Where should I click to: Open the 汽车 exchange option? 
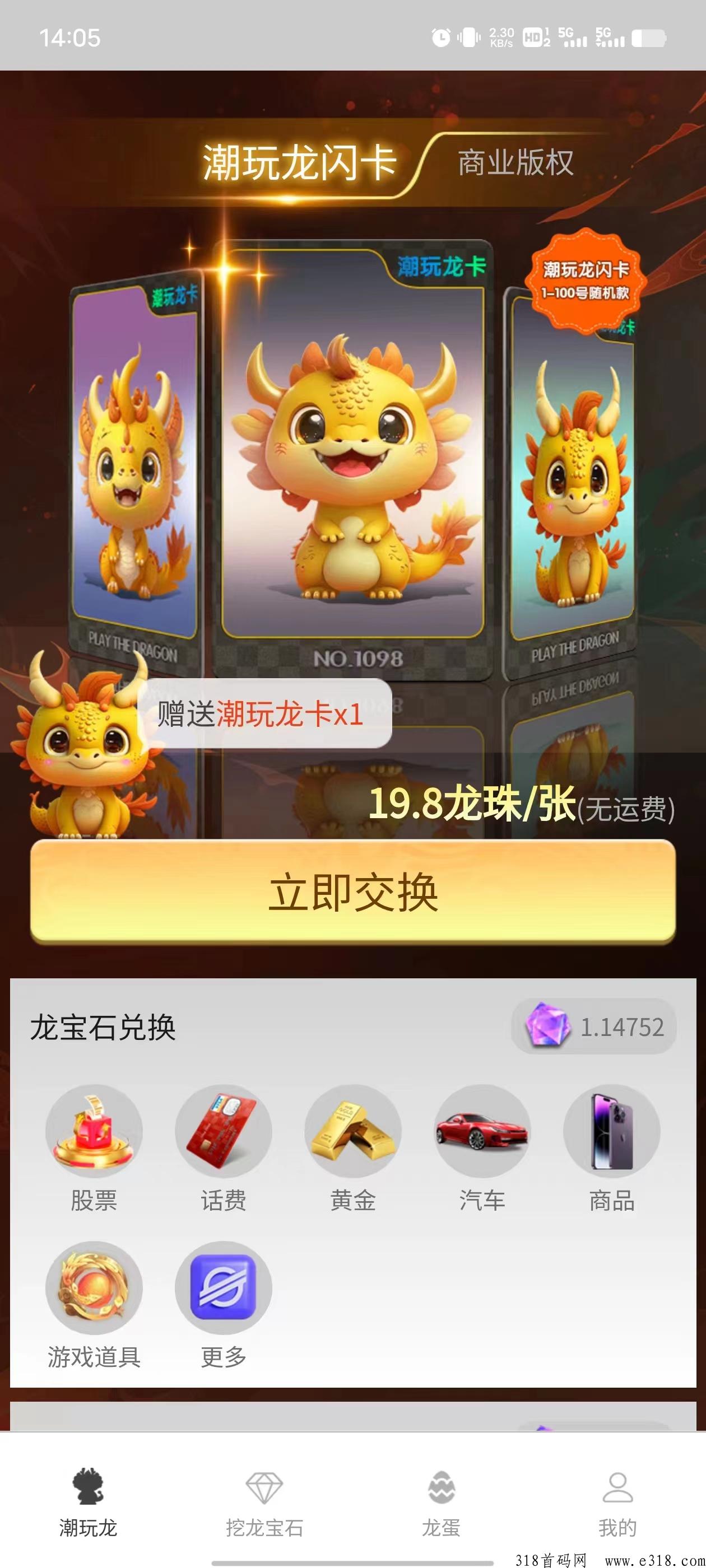482,1149
